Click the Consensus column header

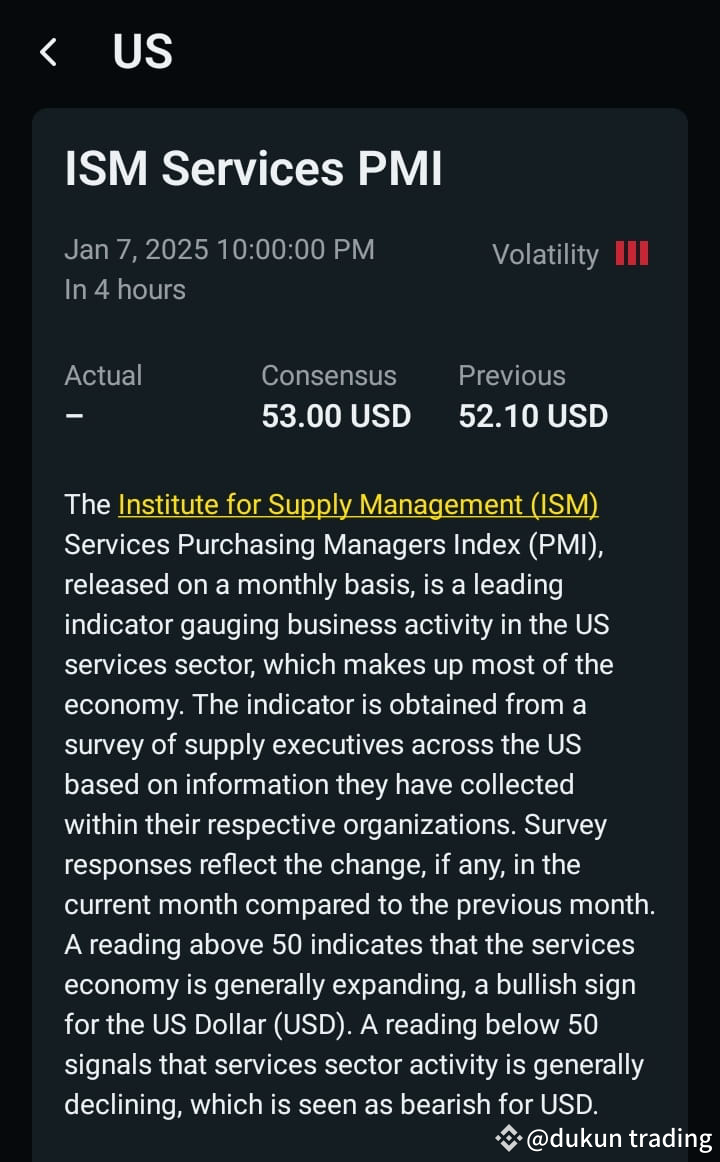click(328, 375)
